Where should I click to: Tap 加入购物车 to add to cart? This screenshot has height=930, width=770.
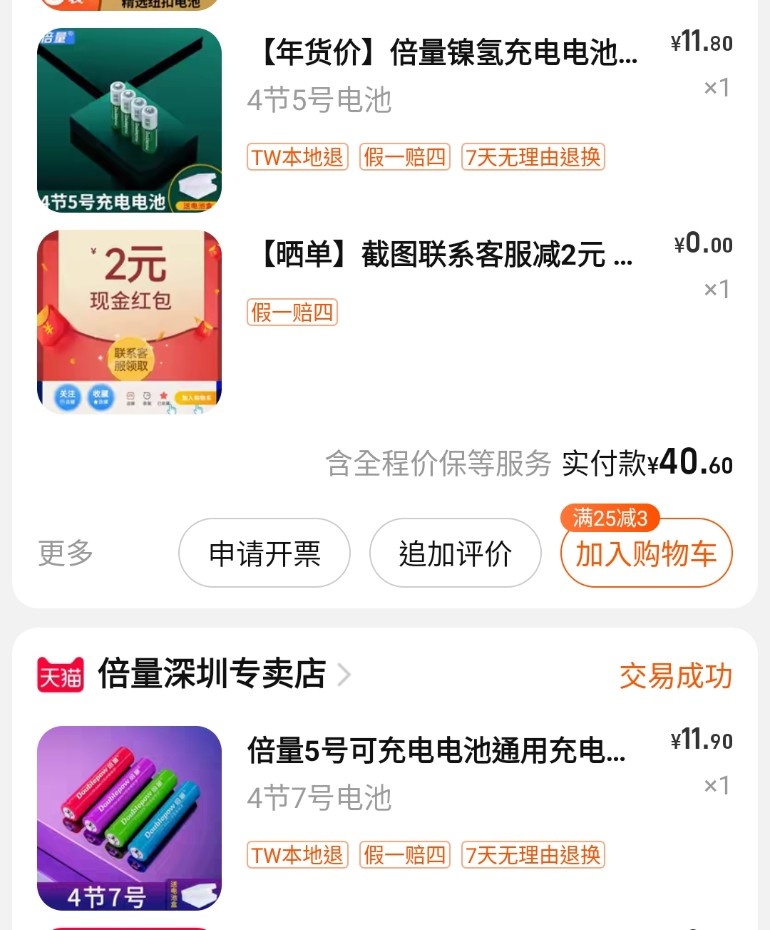pos(646,553)
